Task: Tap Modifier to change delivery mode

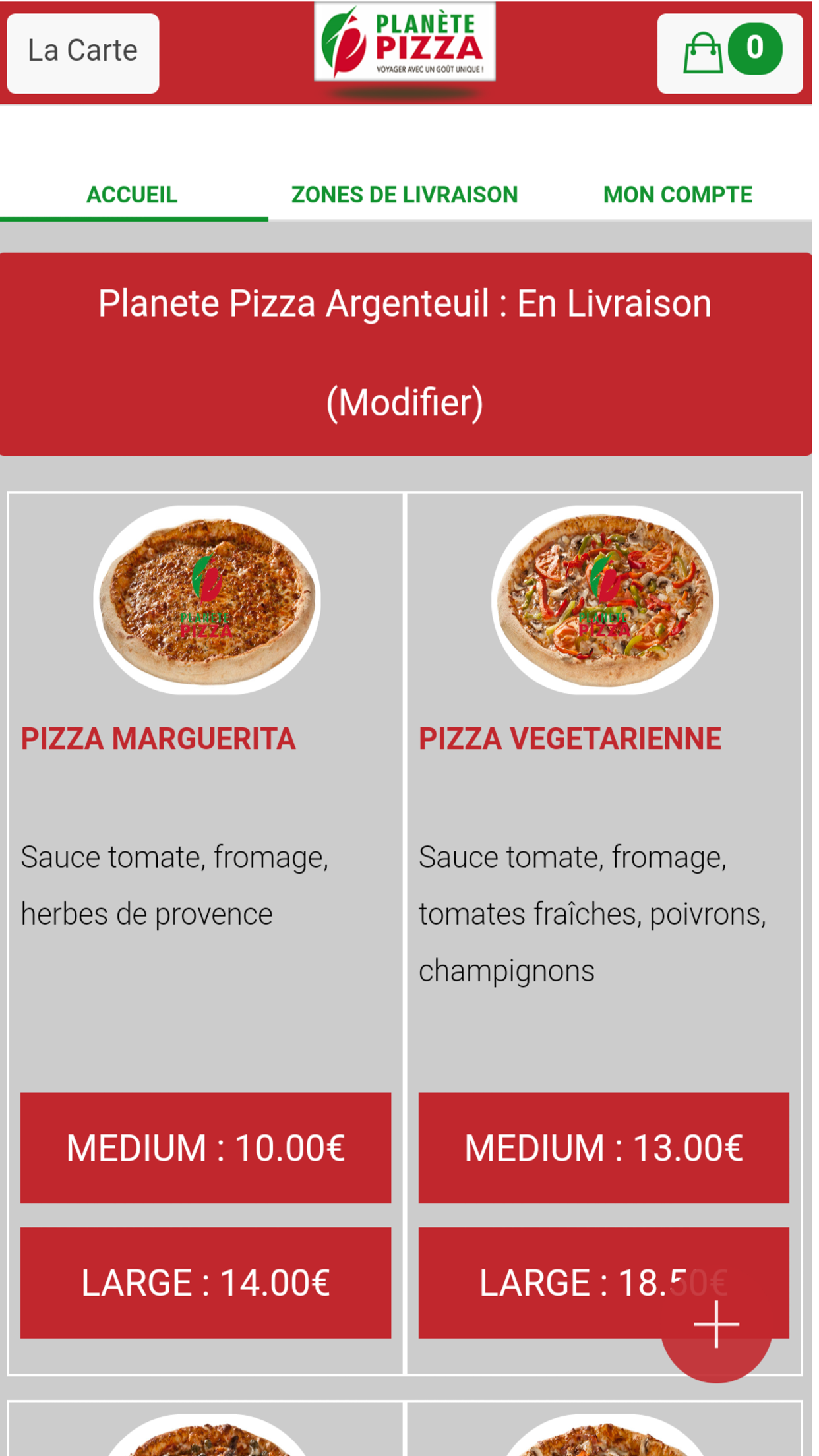Action: pos(405,402)
